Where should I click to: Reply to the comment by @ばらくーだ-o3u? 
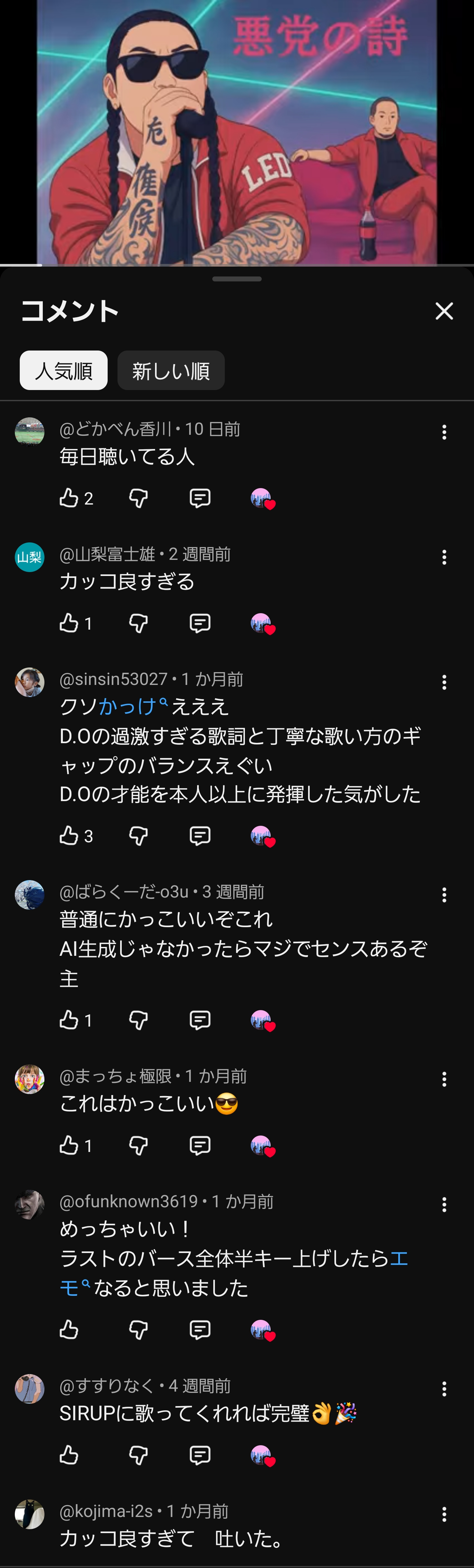tap(199, 1020)
